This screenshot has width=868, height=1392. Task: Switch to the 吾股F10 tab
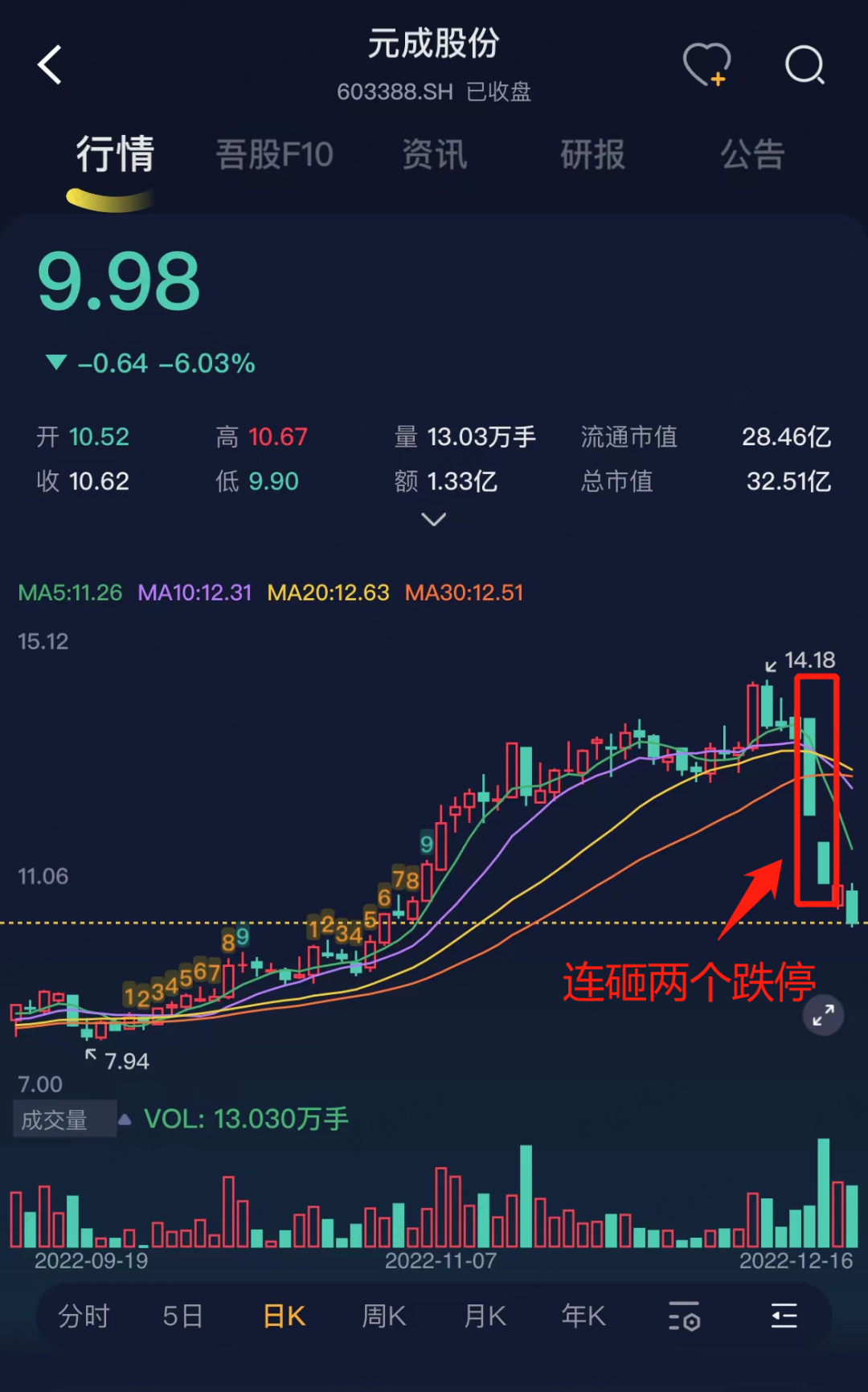tap(274, 154)
